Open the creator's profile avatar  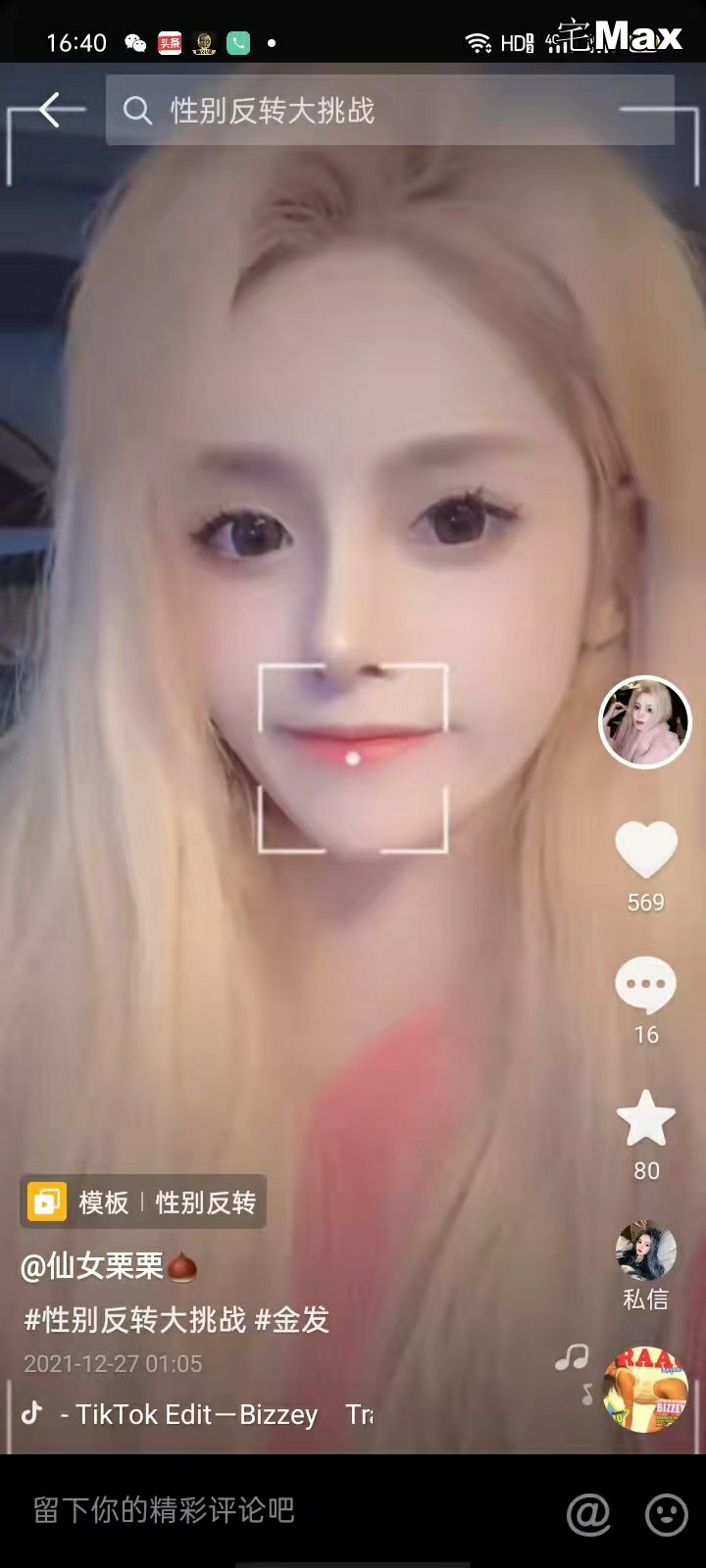[x=644, y=722]
